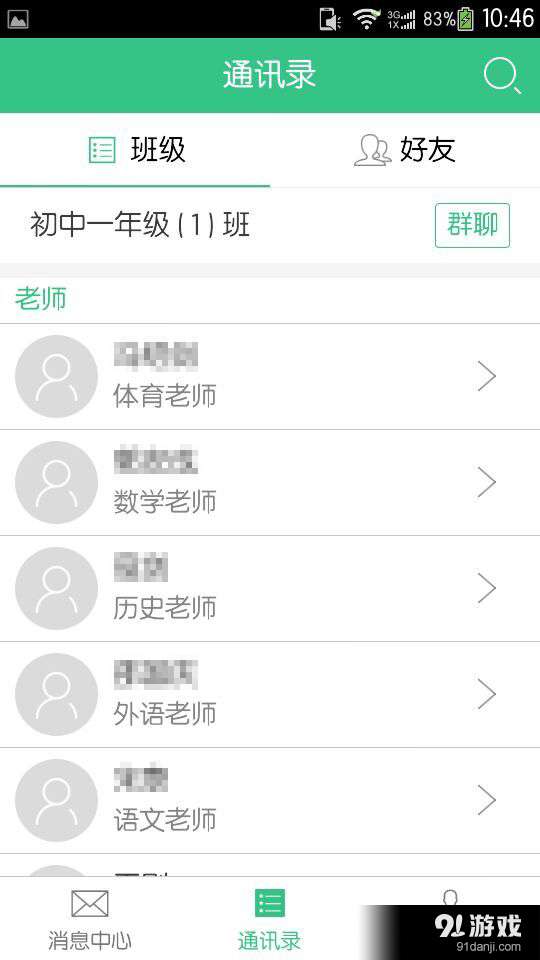This screenshot has width=540, height=960.
Task: Select 通讯录 in the bottom navigation
Action: pyautogui.click(x=269, y=919)
